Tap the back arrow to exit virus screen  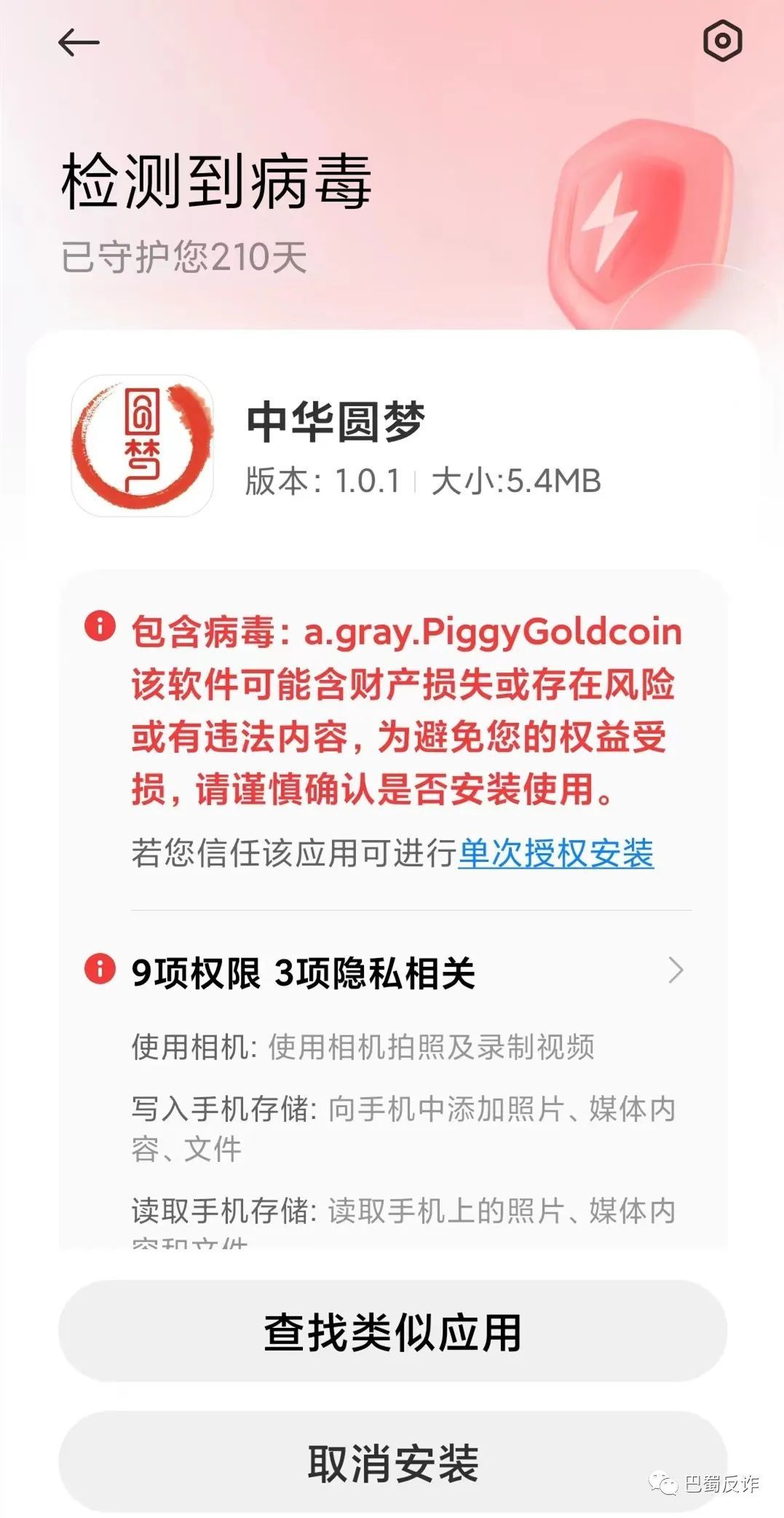[x=77, y=42]
